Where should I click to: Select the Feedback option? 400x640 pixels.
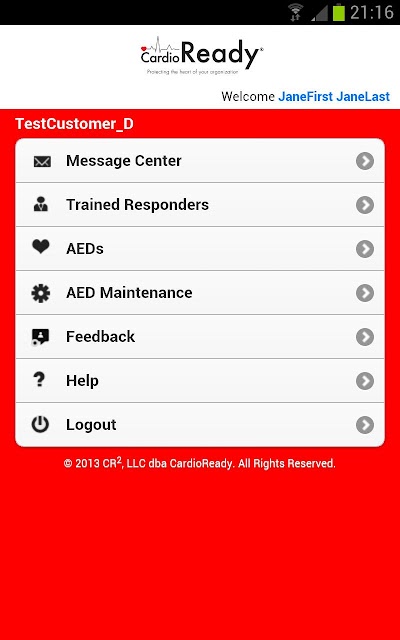(x=200, y=337)
